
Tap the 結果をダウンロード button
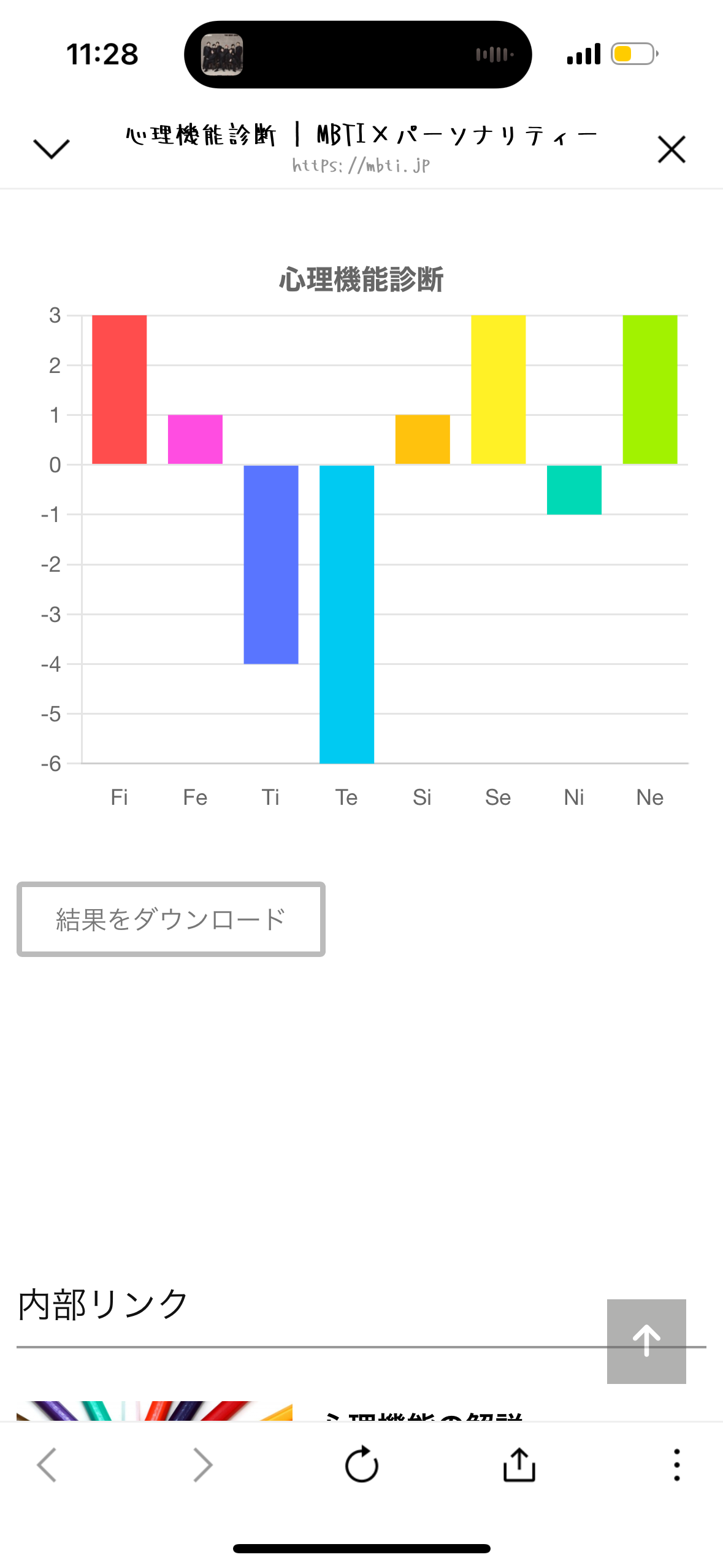(171, 919)
